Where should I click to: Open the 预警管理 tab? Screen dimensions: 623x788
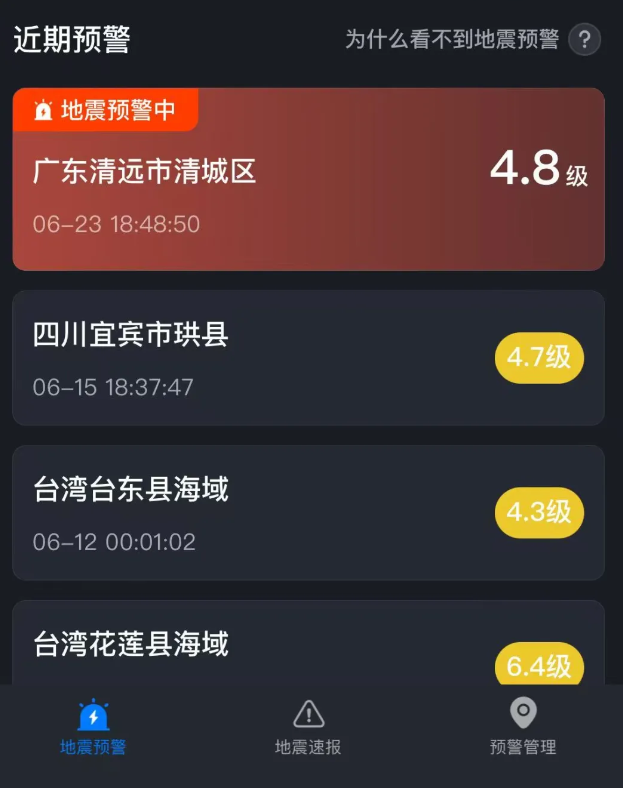pyautogui.click(x=523, y=728)
